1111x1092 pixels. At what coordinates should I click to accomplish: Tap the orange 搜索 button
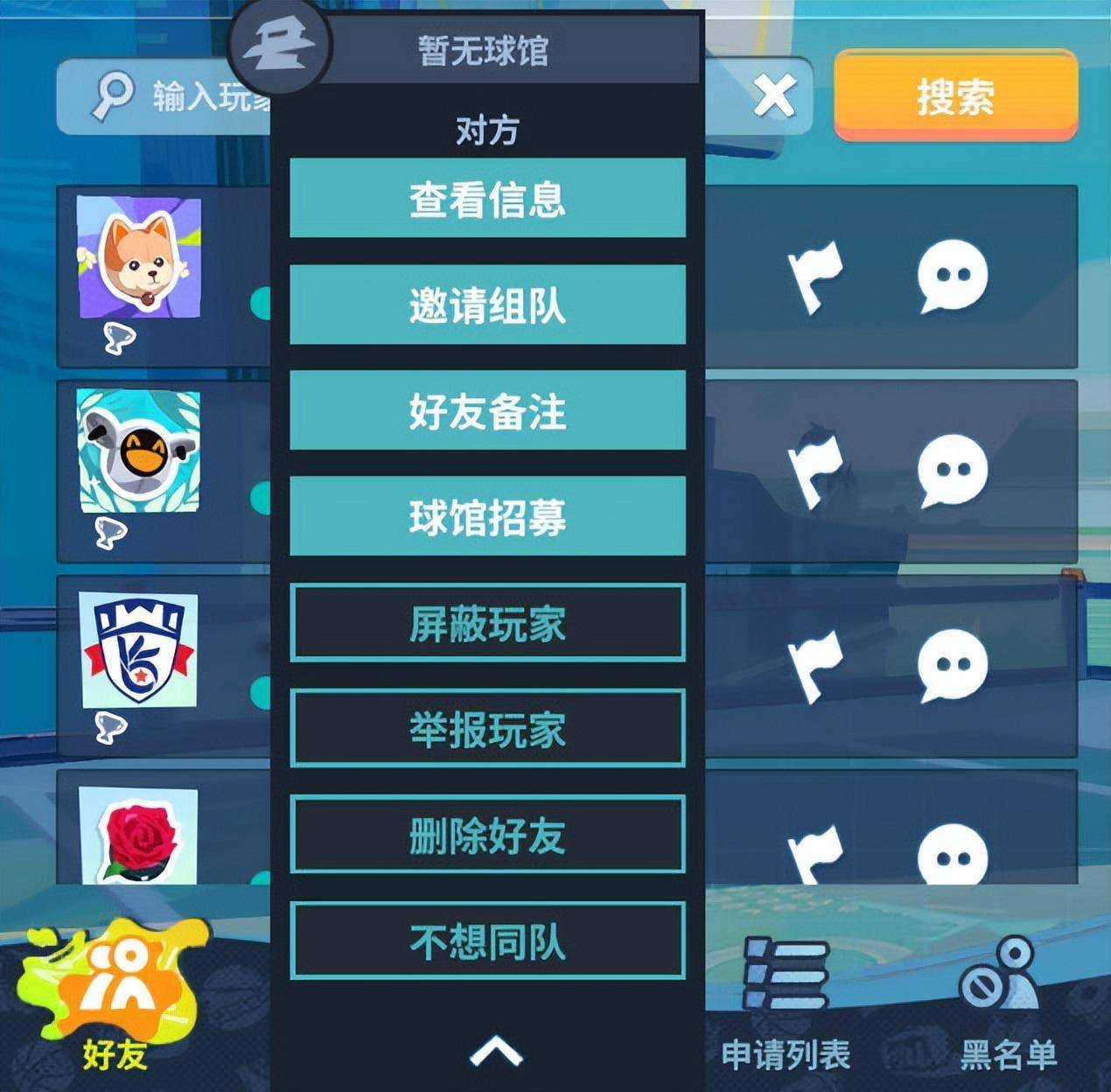pos(955,95)
